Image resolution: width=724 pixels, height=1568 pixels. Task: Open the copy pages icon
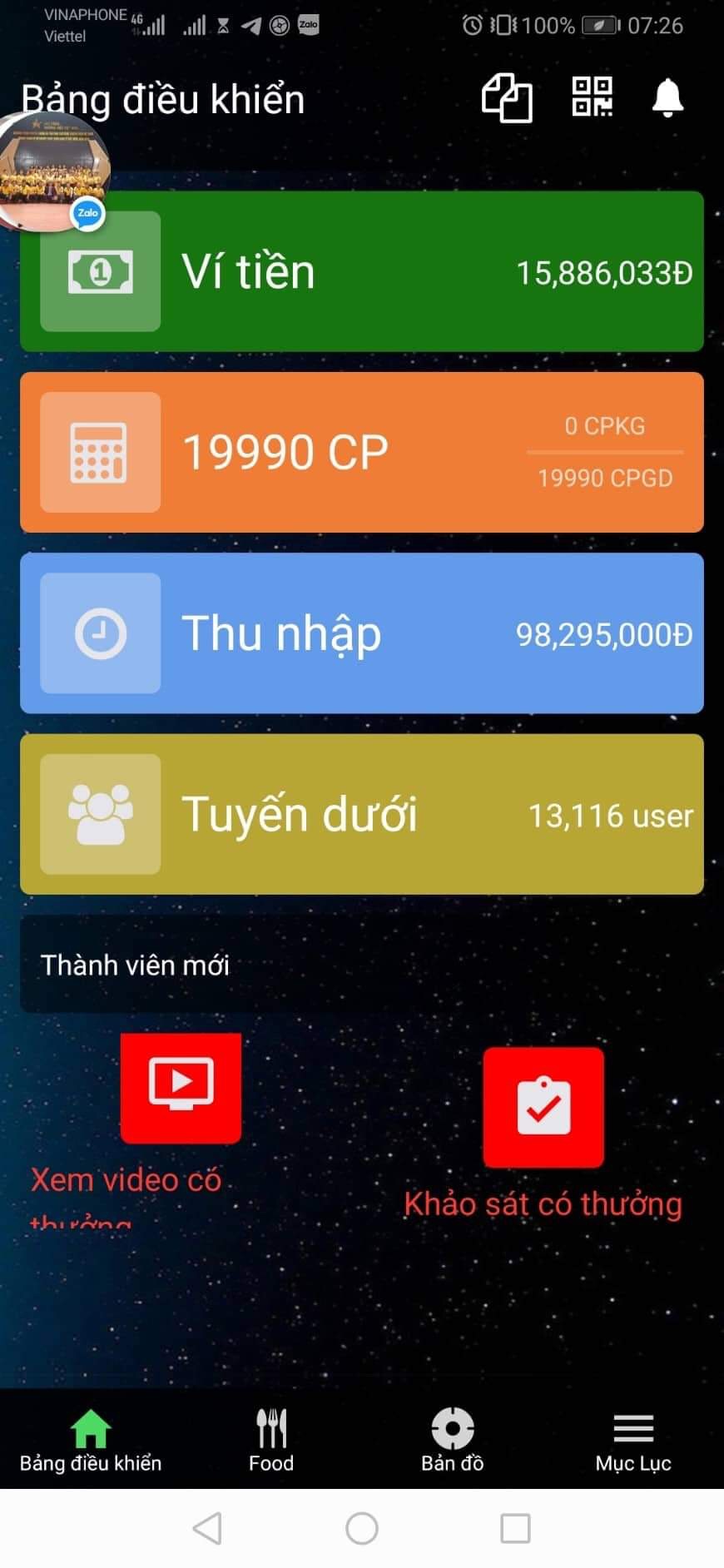point(507,98)
